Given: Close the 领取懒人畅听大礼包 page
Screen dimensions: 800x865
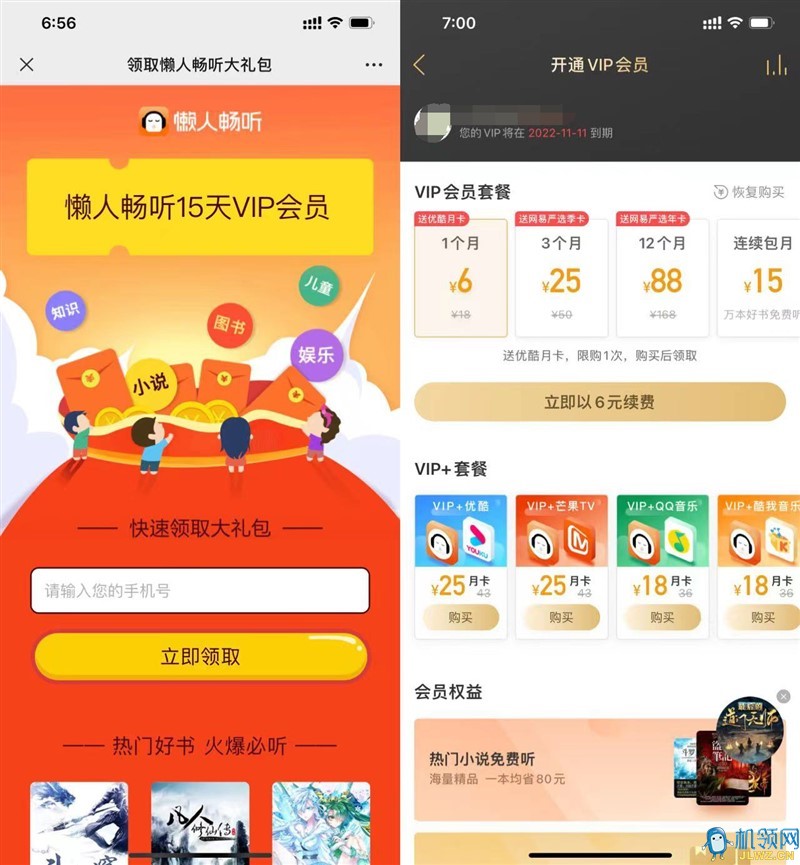Looking at the screenshot, I should 27,65.
